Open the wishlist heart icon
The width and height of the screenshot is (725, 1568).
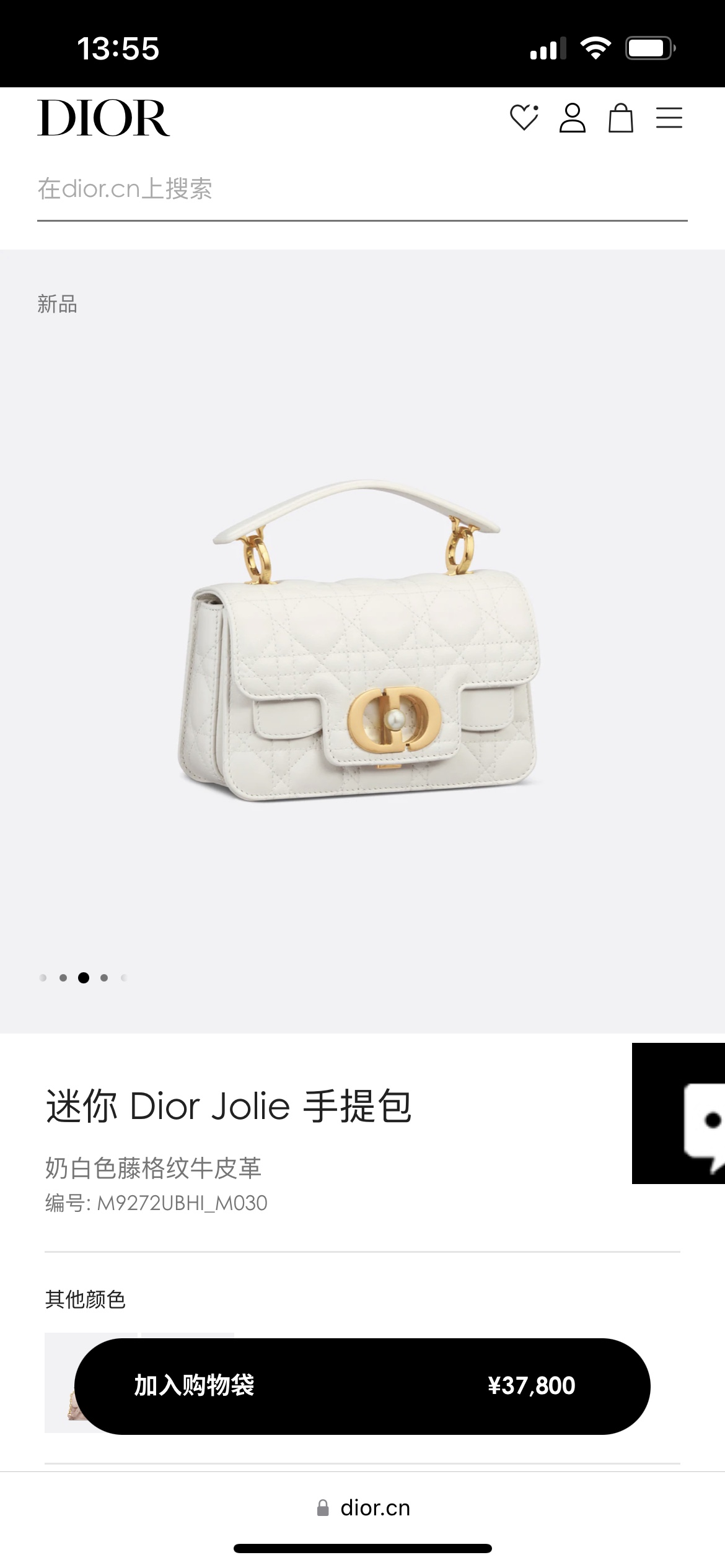524,118
